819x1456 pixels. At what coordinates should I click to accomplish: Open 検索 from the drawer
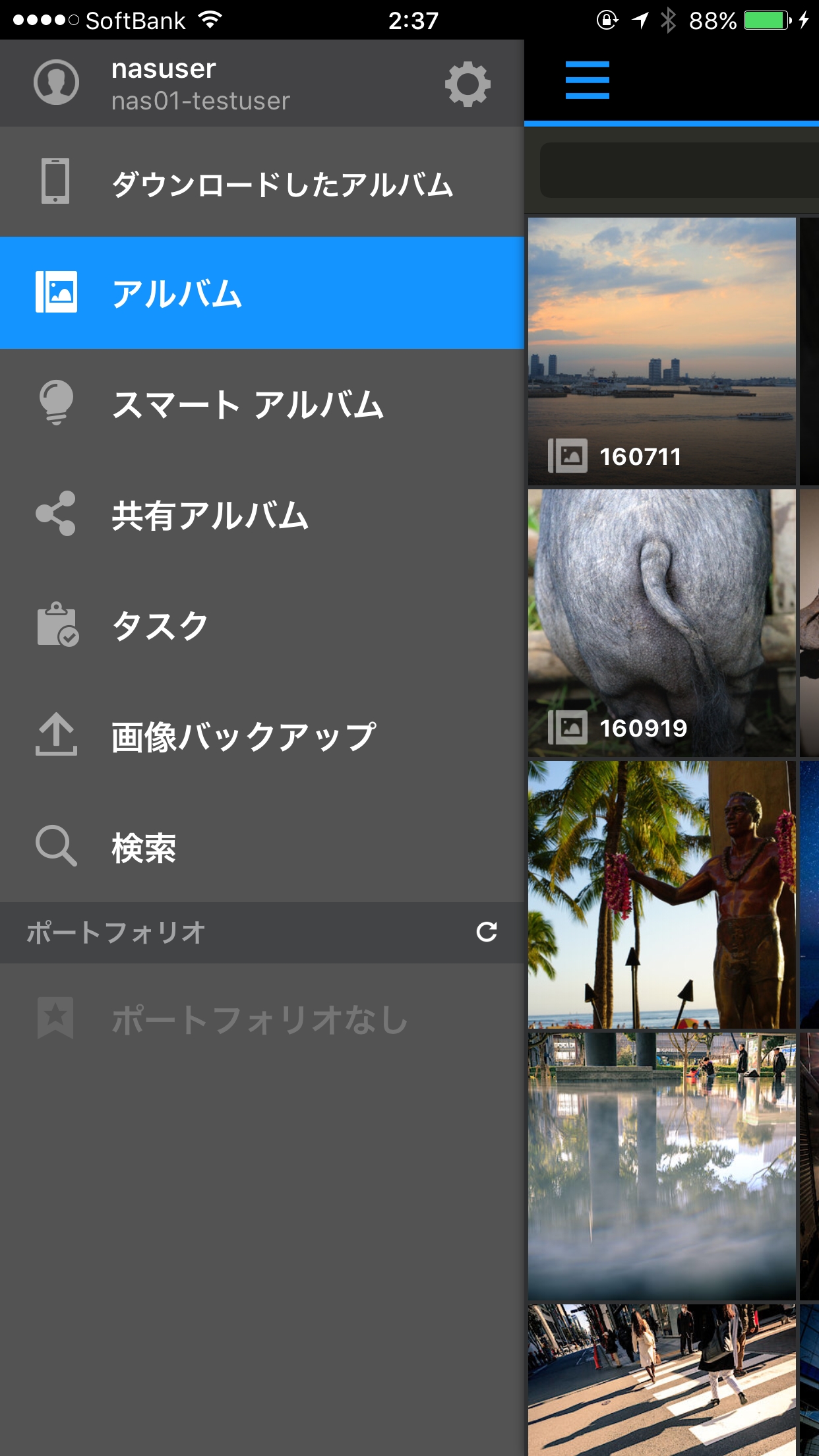(x=262, y=847)
